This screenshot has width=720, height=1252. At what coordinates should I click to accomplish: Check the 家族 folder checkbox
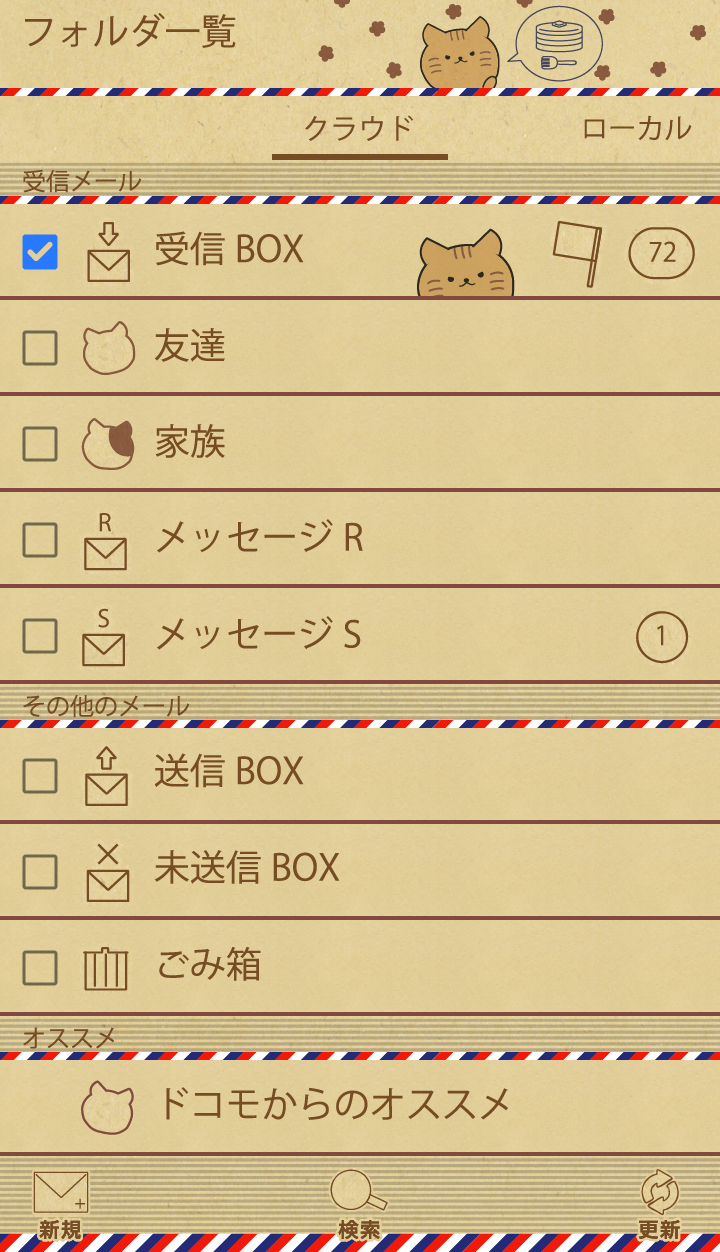coord(40,444)
